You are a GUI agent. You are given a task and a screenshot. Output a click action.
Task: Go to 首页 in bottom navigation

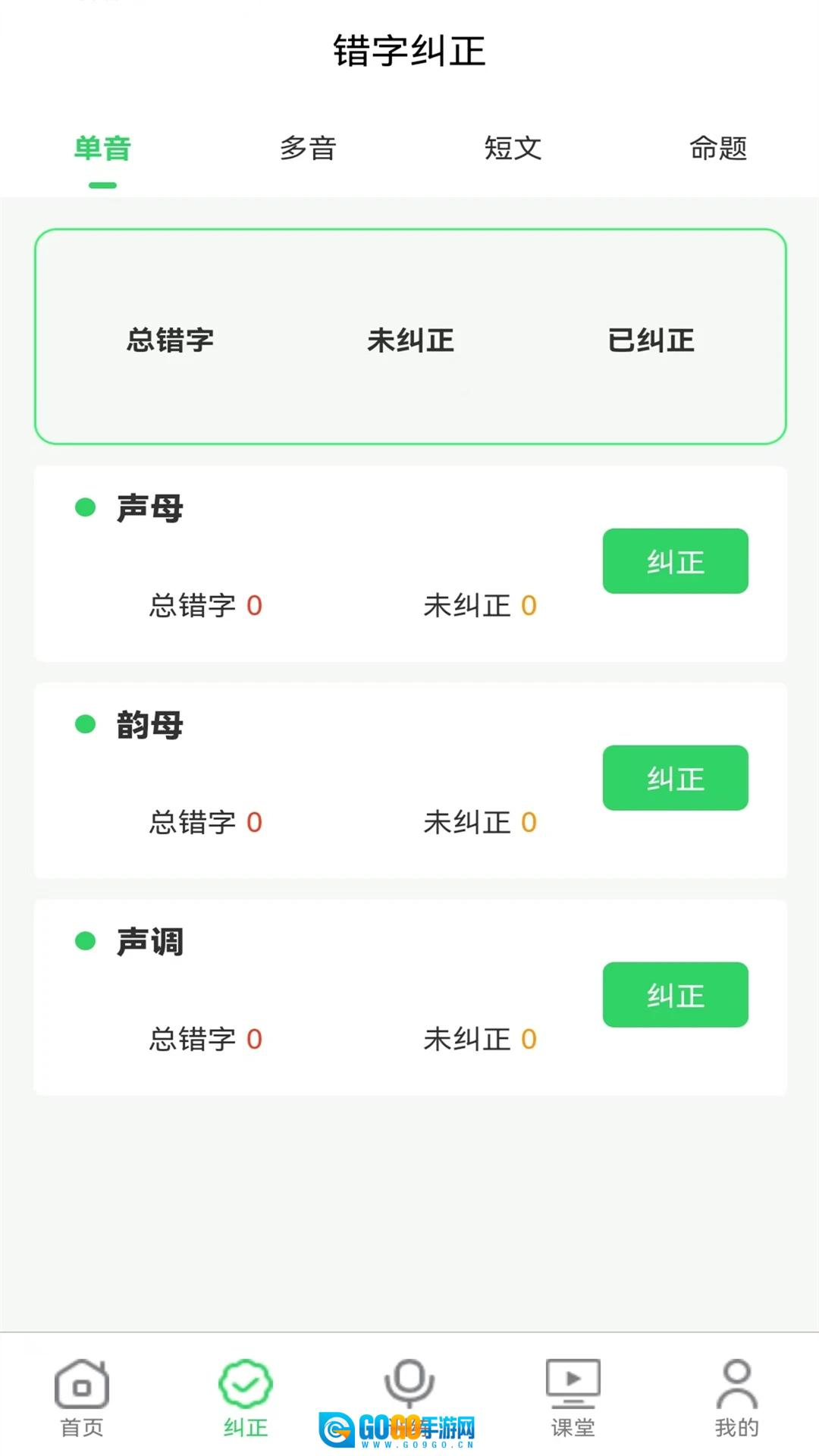(82, 1398)
